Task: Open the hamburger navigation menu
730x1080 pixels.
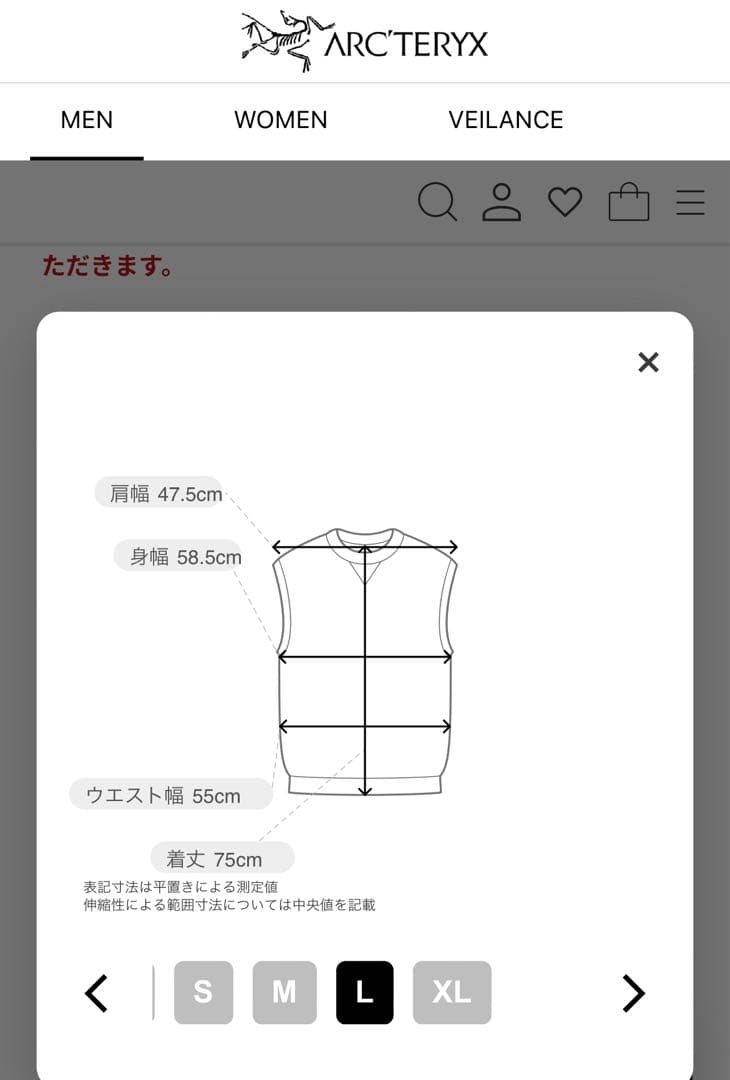Action: 690,203
